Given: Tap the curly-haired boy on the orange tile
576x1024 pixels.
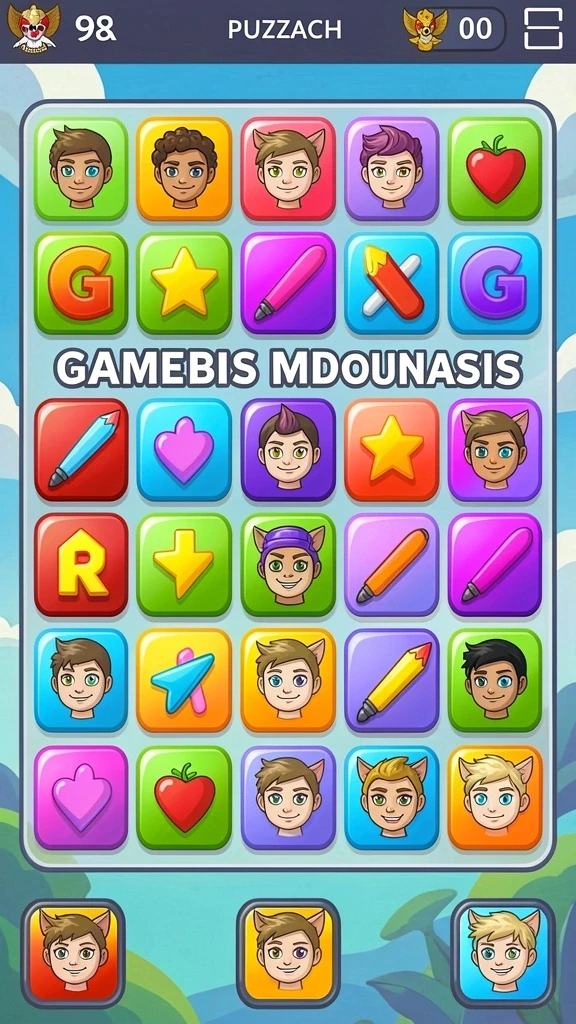Looking at the screenshot, I should pyautogui.click(x=184, y=169).
